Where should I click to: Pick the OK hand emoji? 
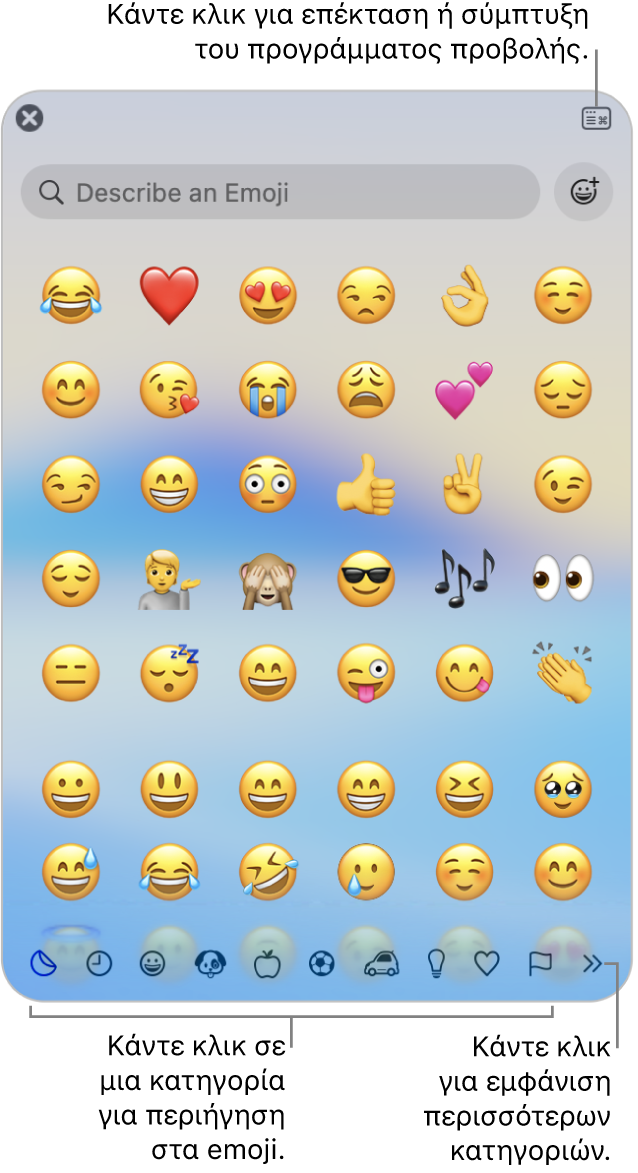pos(464,296)
